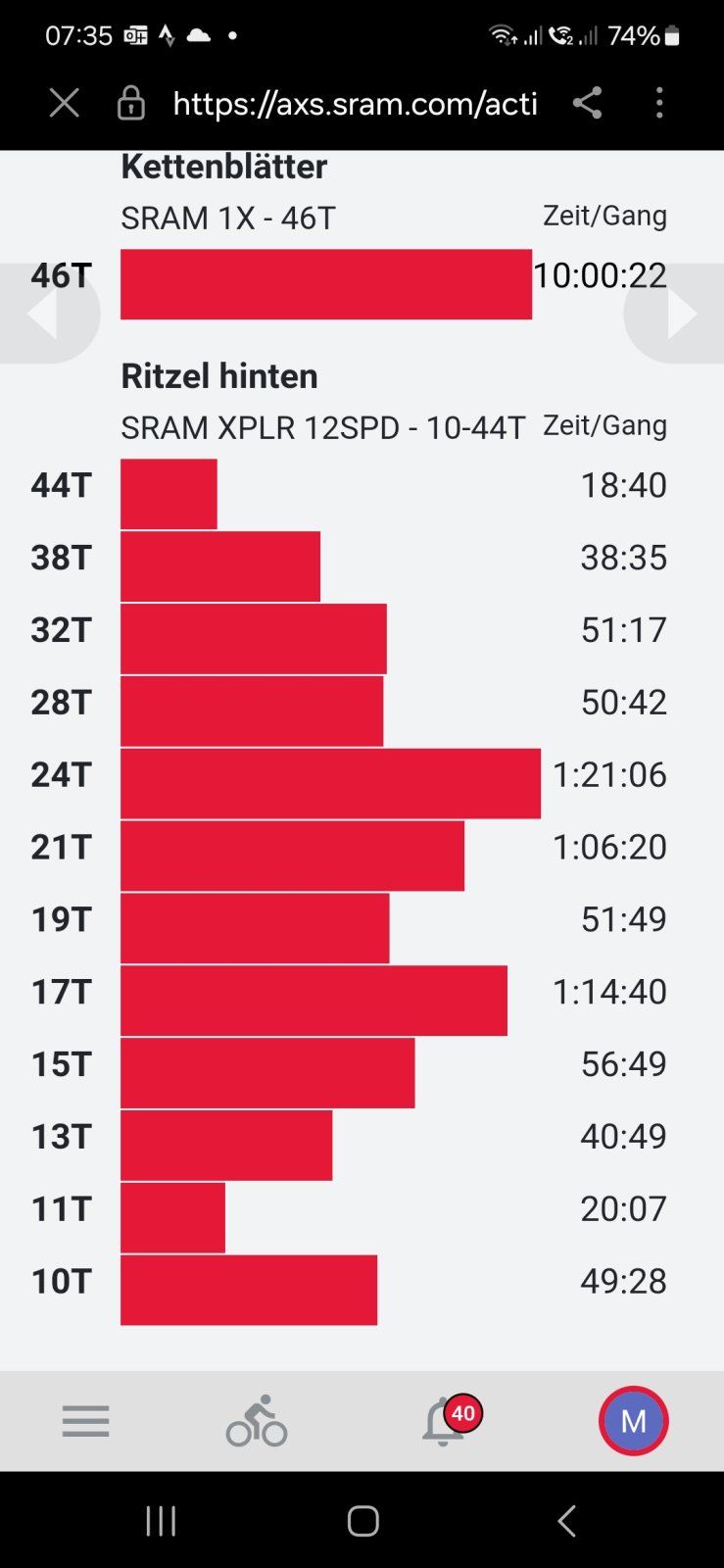Close the browser tab with the X
The image size is (724, 1568).
pyautogui.click(x=65, y=103)
